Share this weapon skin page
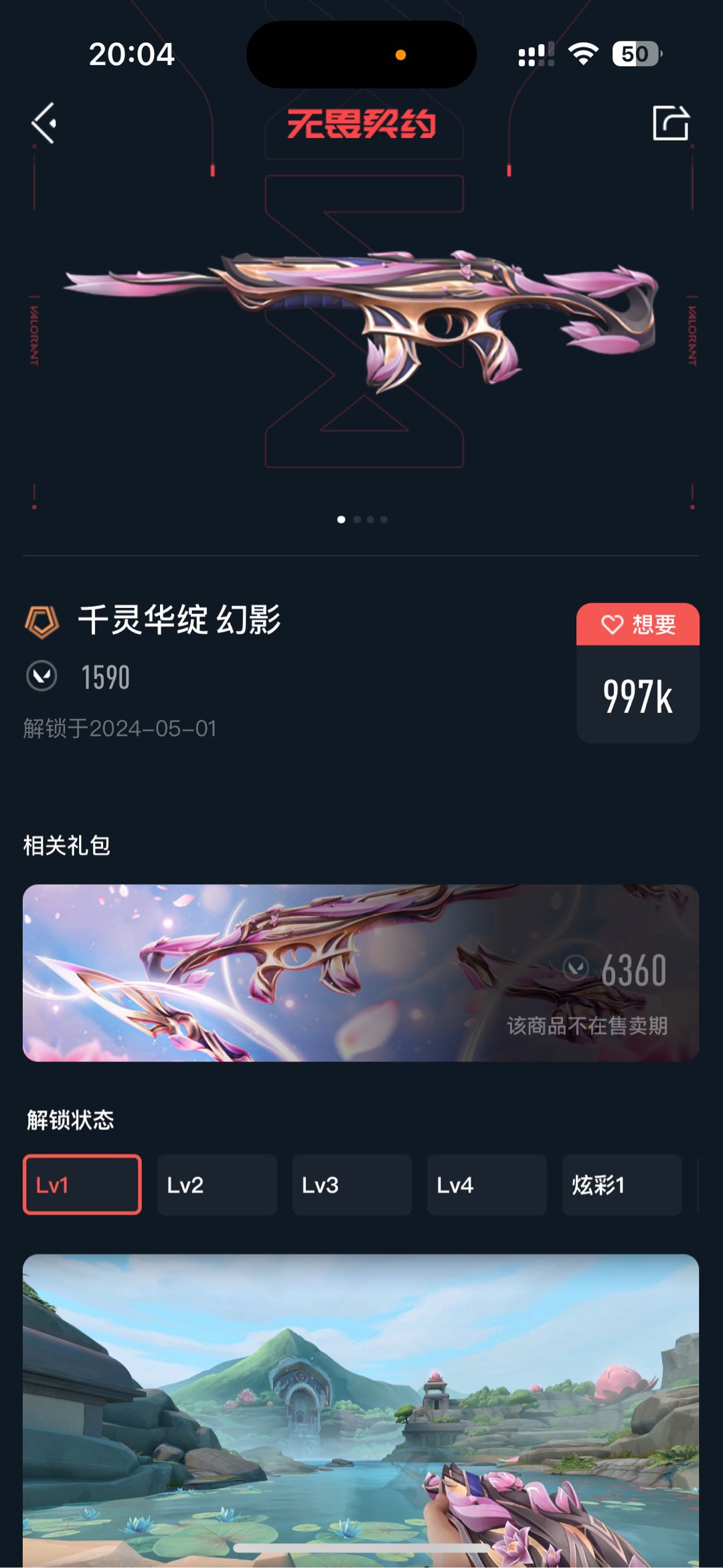 670,123
